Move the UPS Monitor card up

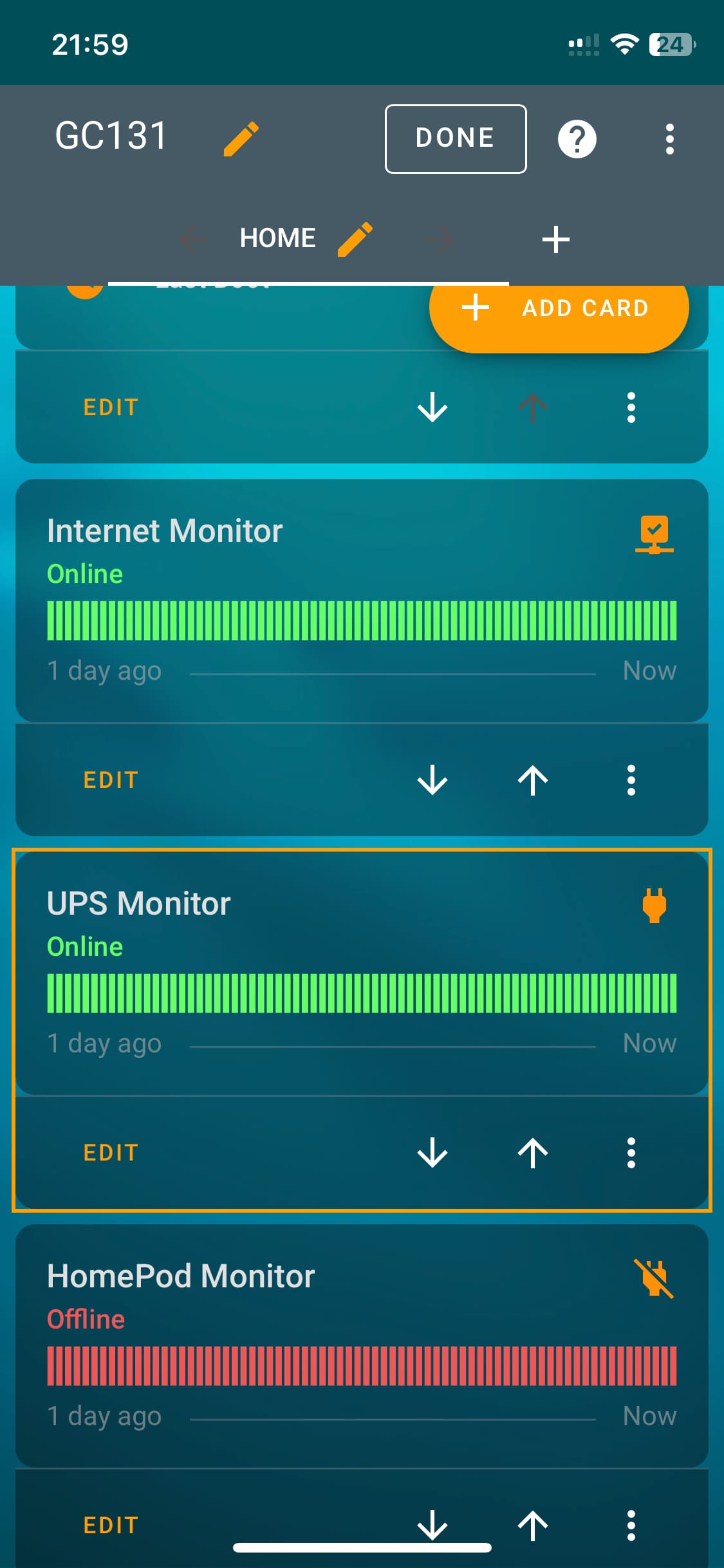(533, 1153)
